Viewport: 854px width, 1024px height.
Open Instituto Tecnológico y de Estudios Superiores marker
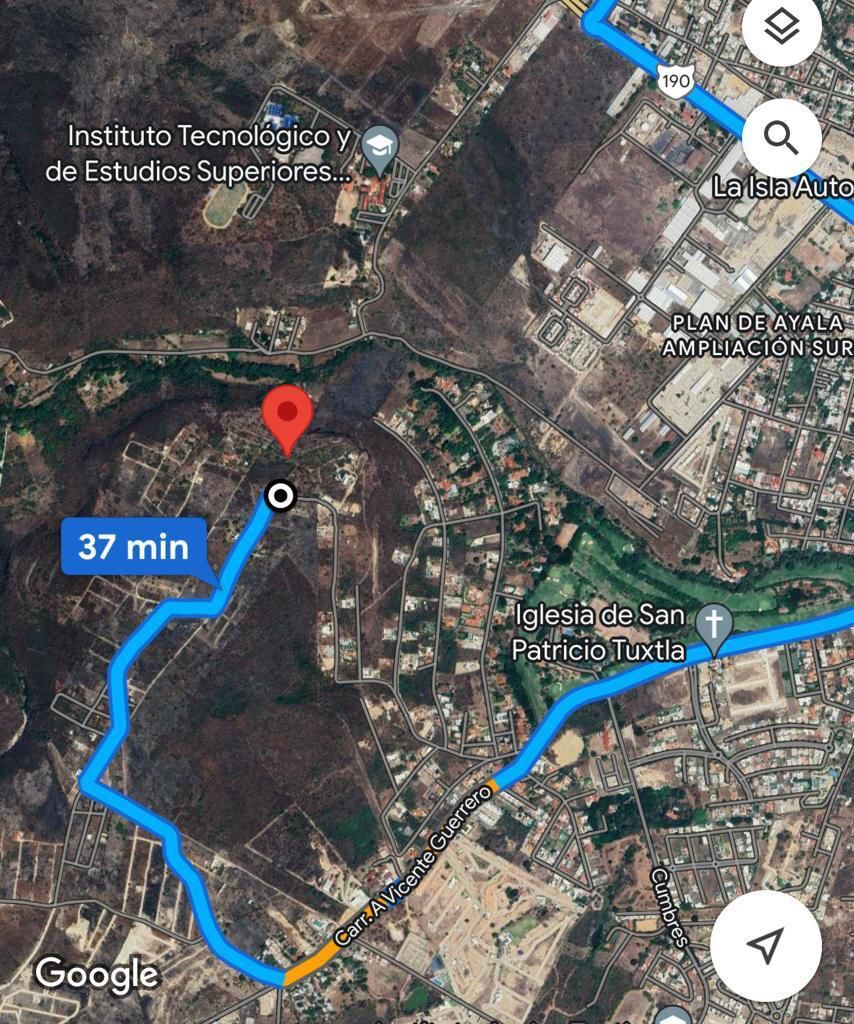pyautogui.click(x=379, y=146)
